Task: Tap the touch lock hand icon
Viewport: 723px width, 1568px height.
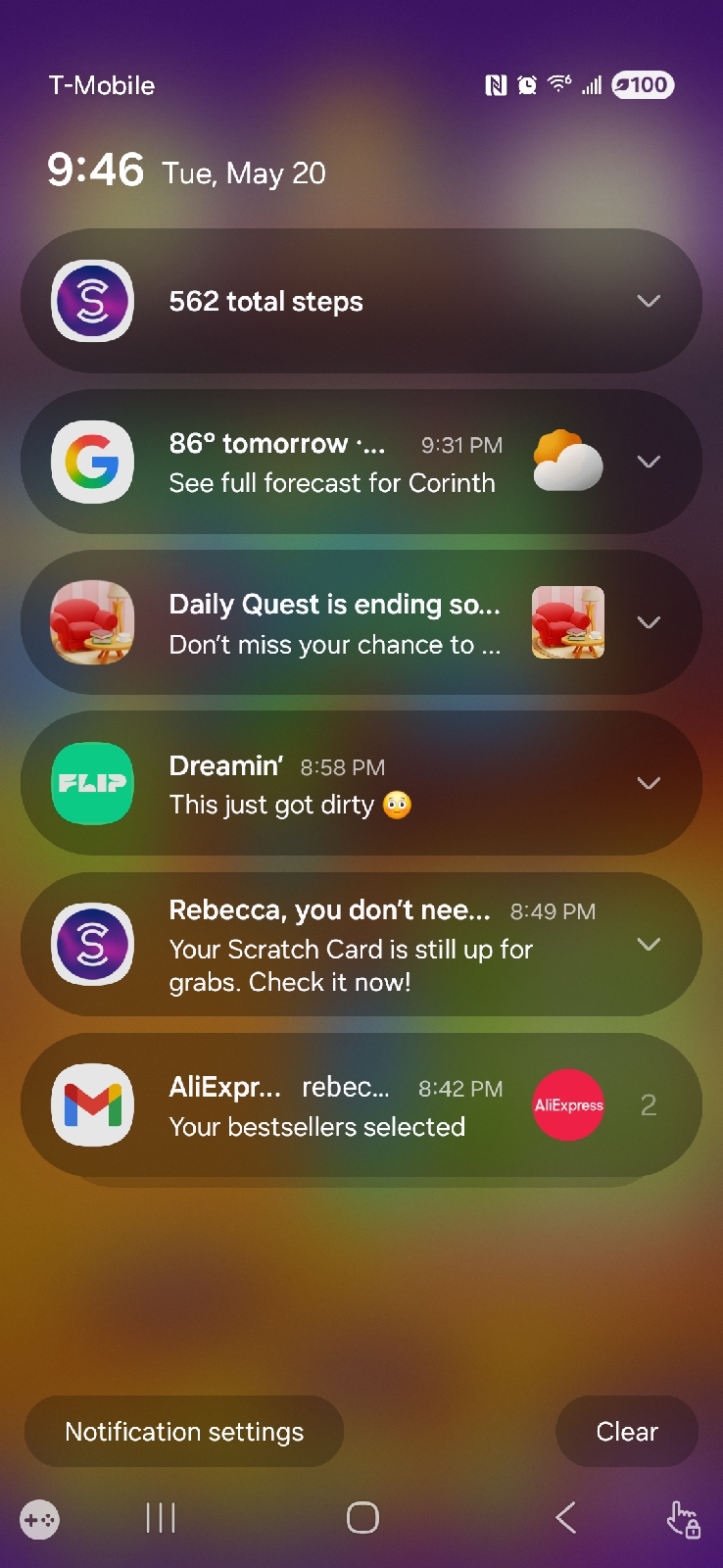Action: coord(684,1520)
